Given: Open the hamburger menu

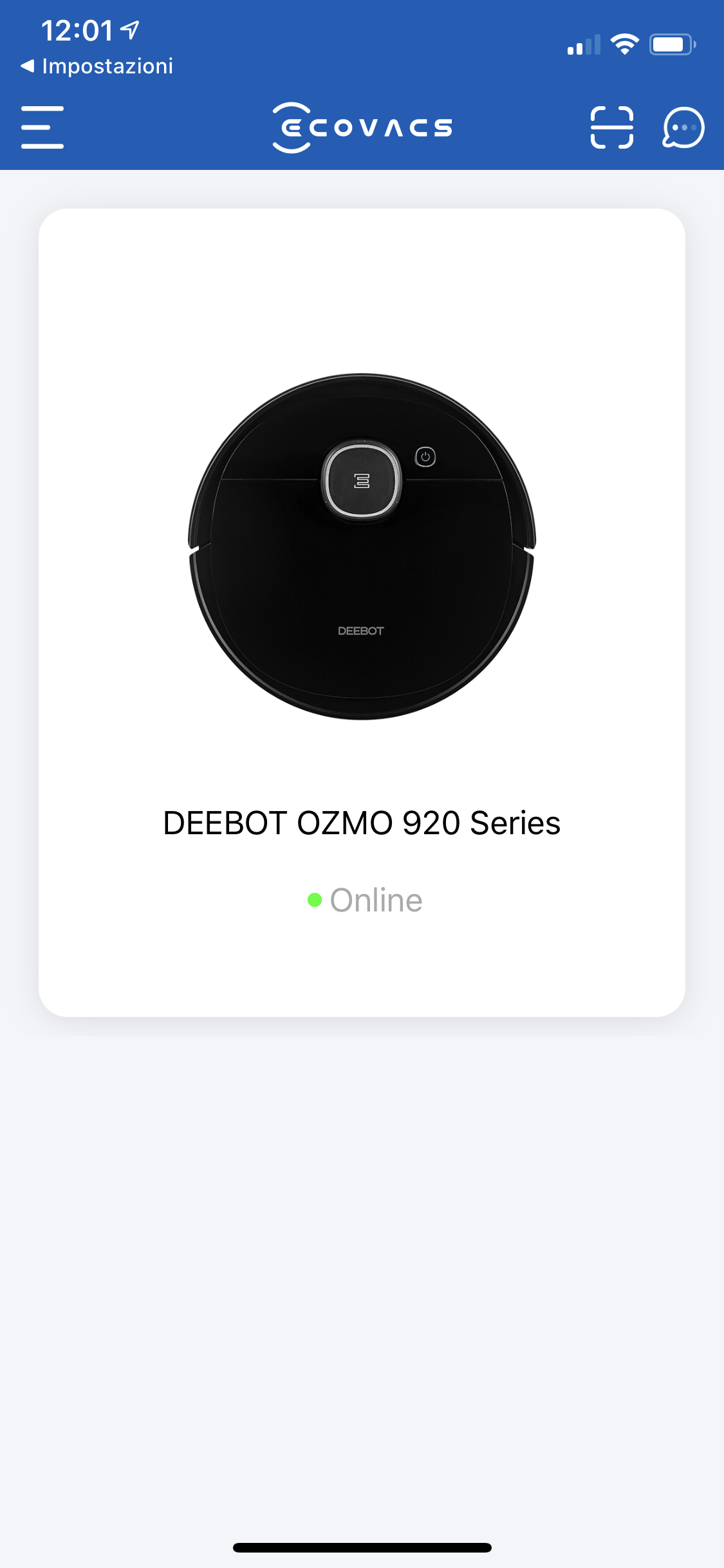Looking at the screenshot, I should 42,127.
